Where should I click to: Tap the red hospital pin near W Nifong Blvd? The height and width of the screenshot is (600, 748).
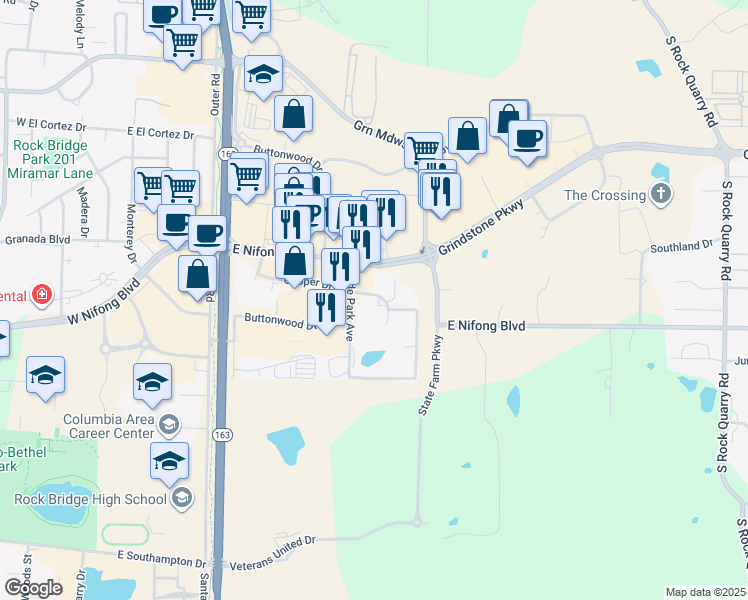pos(42,295)
